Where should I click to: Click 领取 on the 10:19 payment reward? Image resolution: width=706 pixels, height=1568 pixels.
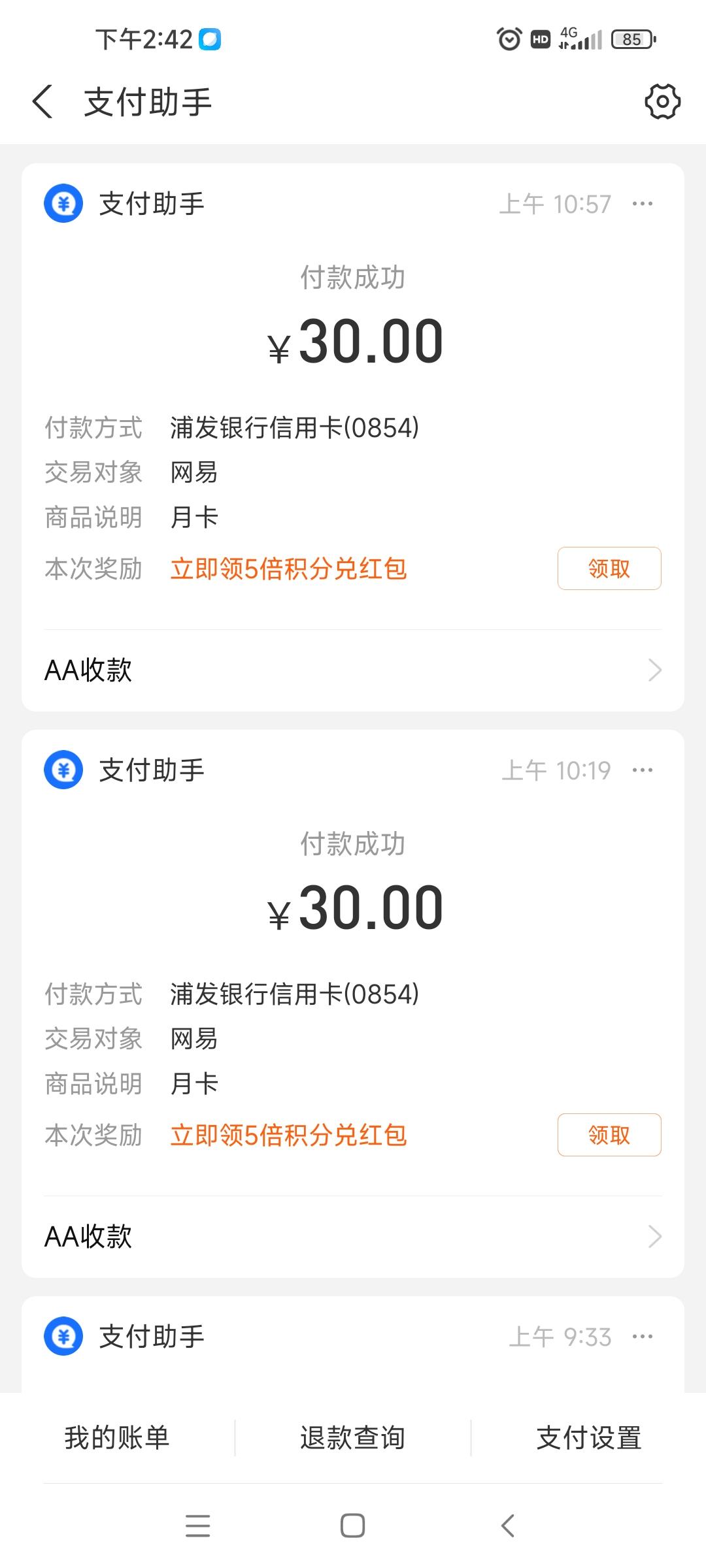(609, 1135)
